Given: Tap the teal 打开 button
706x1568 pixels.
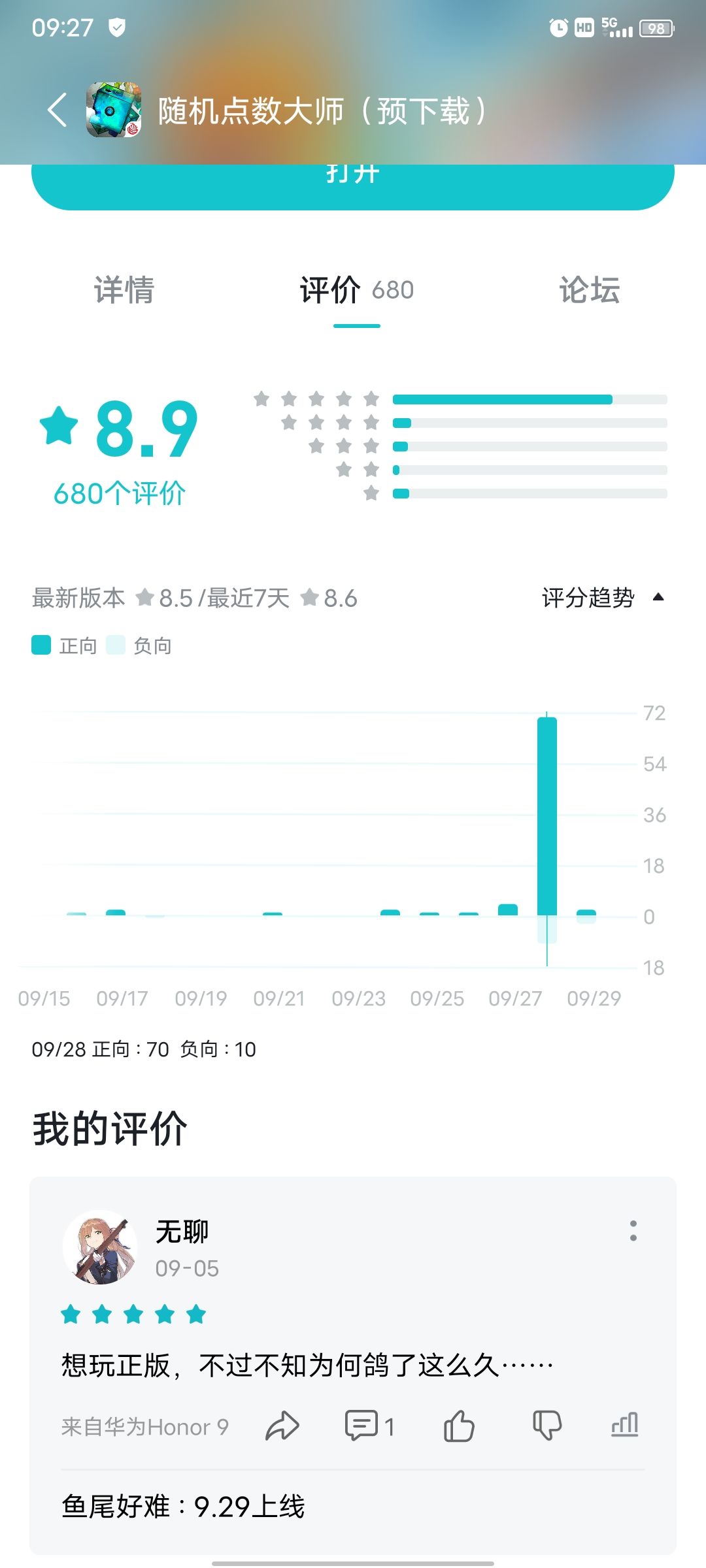Looking at the screenshot, I should pyautogui.click(x=353, y=186).
